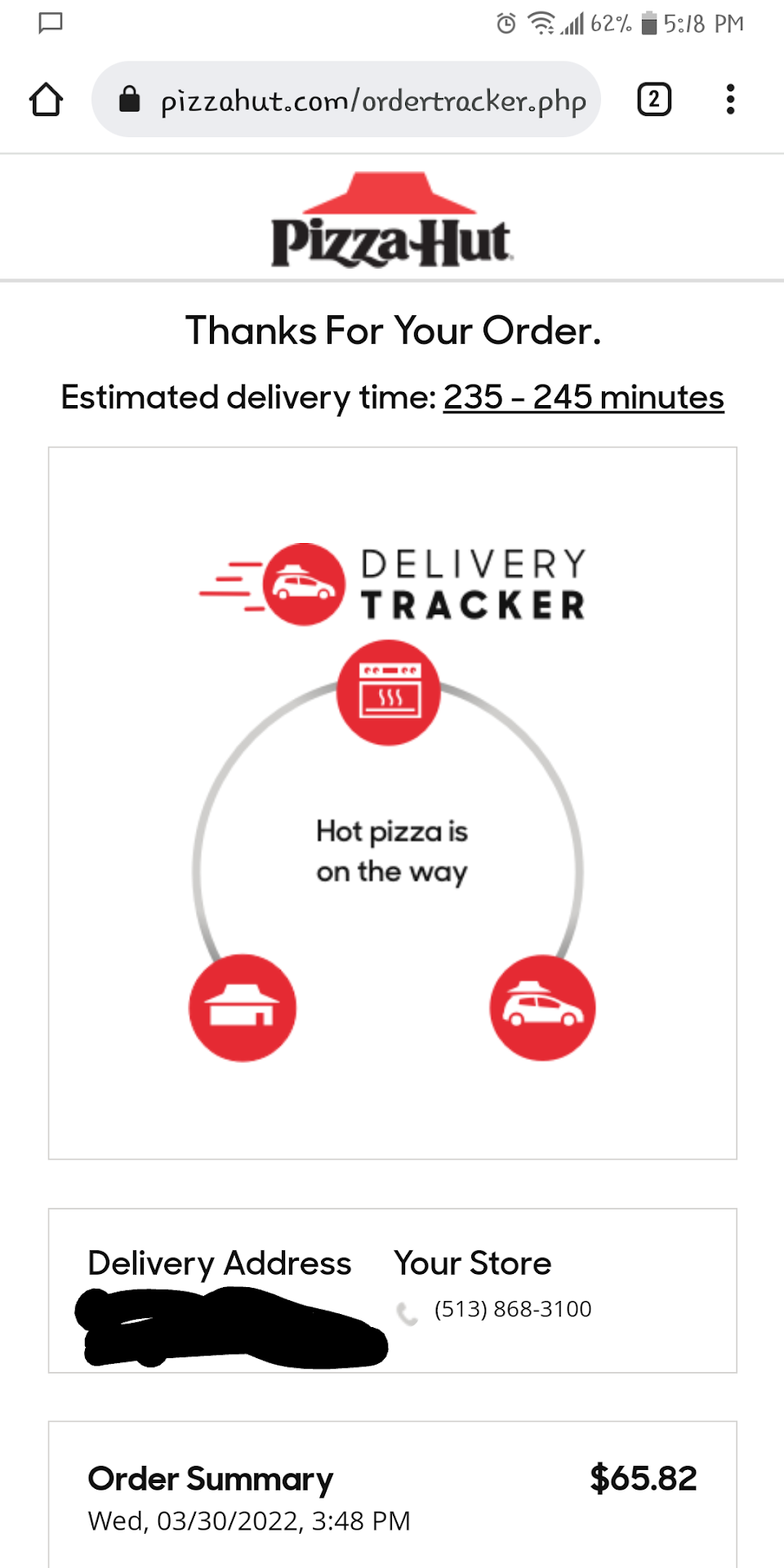The width and height of the screenshot is (784, 1568).
Task: Tap the pizzahut.com address bar
Action: [x=359, y=100]
